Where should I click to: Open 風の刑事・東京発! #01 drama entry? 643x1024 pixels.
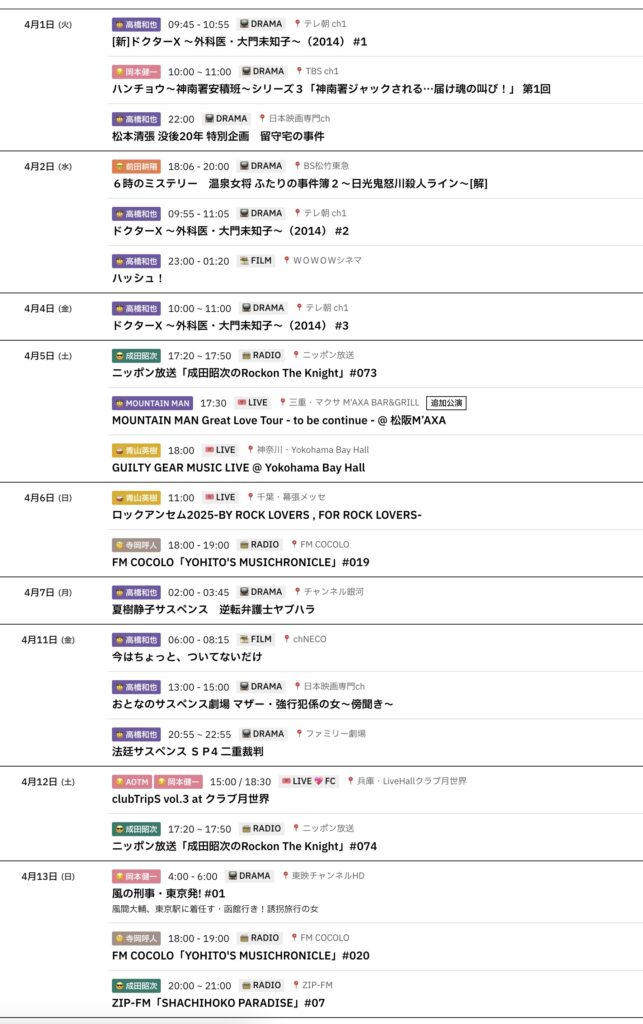[x=169, y=893]
